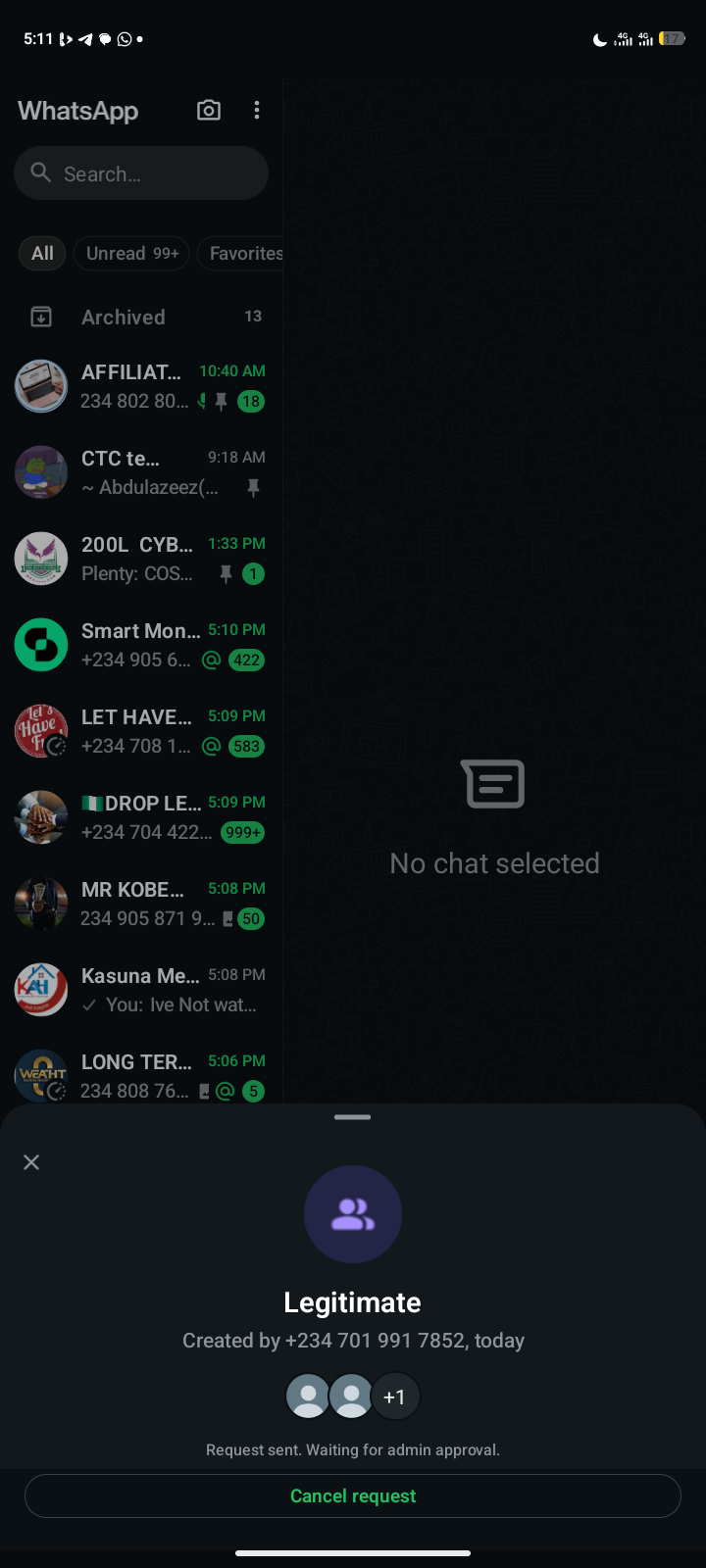Screen dimensions: 706x1568
Task: Open the 200L CYB... group chat
Action: point(141,559)
